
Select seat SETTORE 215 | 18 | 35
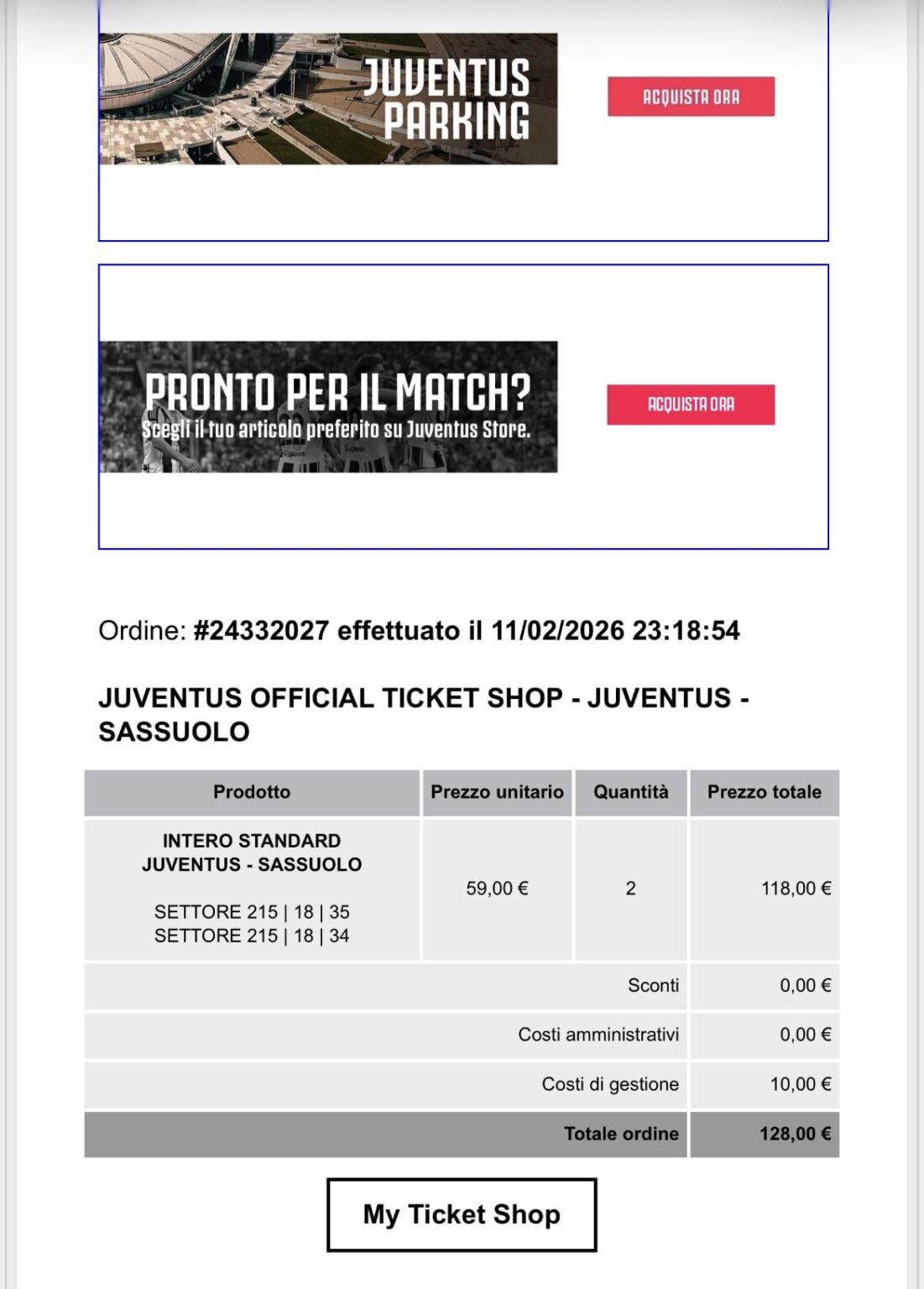252,912
